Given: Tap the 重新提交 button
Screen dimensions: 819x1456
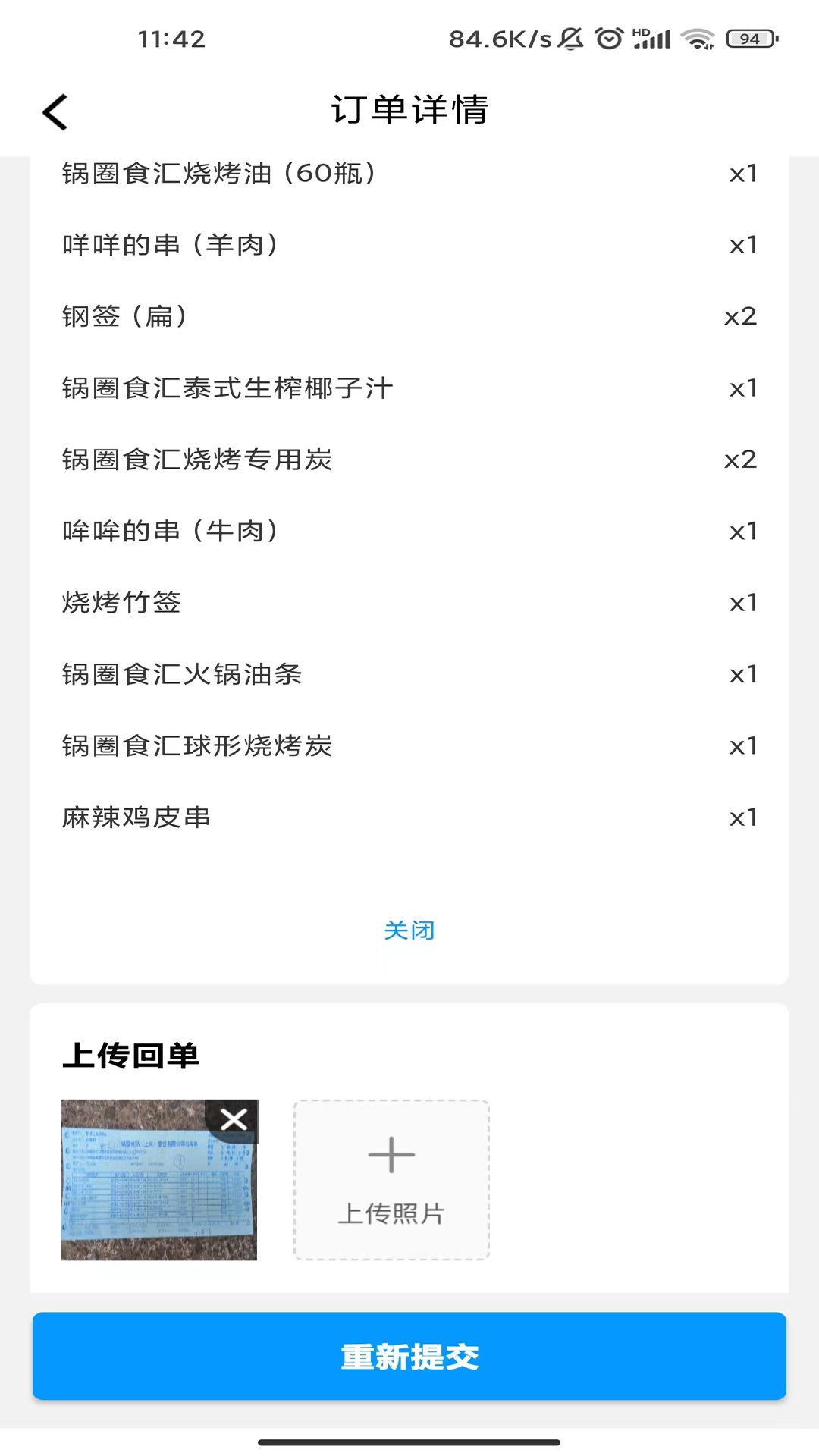Looking at the screenshot, I should coord(409,1356).
